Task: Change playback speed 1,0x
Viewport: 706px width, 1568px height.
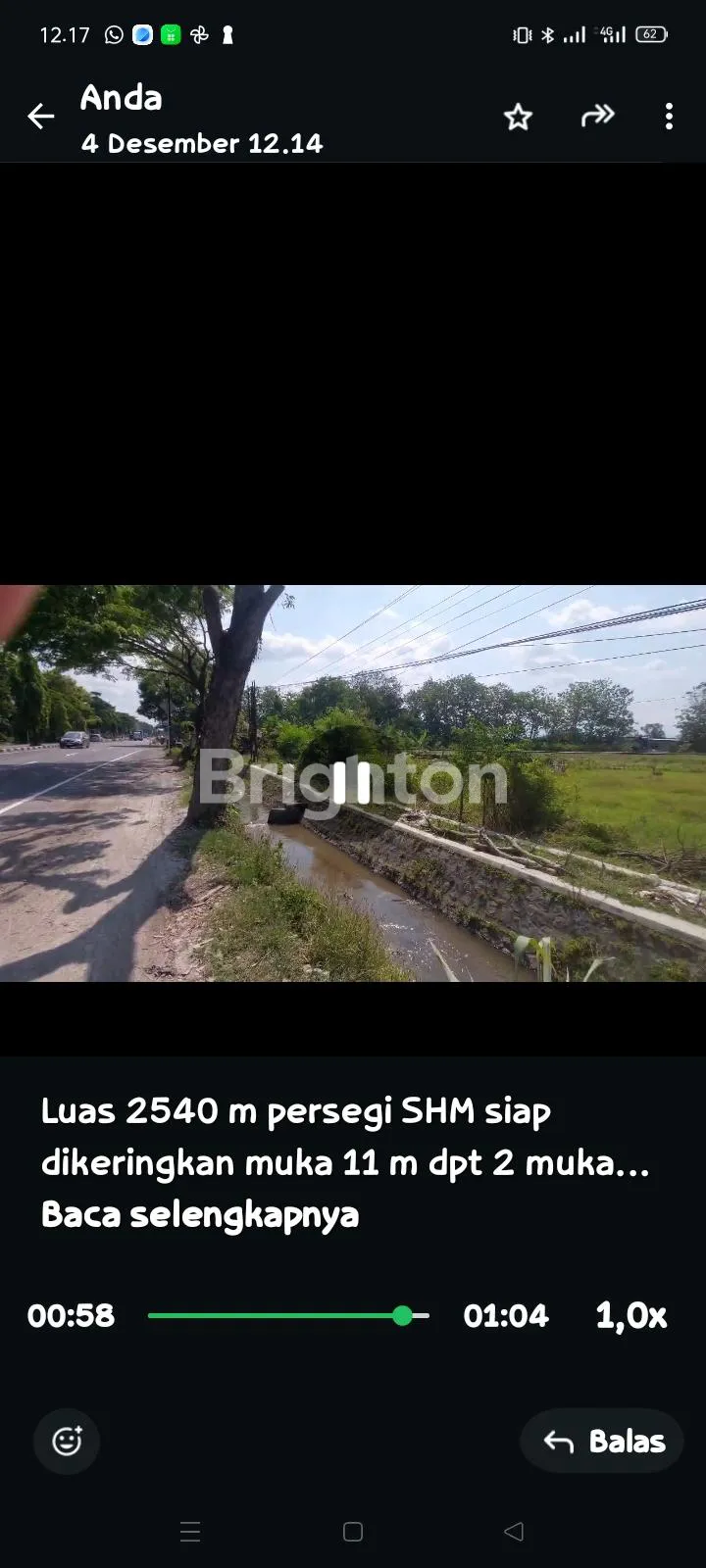Action: (x=630, y=1316)
